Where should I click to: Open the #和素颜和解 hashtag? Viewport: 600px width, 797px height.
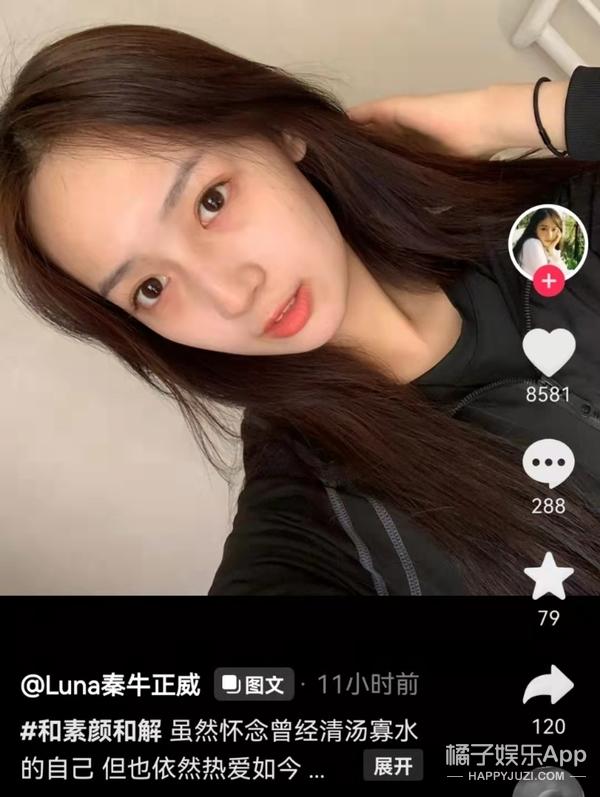(x=91, y=729)
